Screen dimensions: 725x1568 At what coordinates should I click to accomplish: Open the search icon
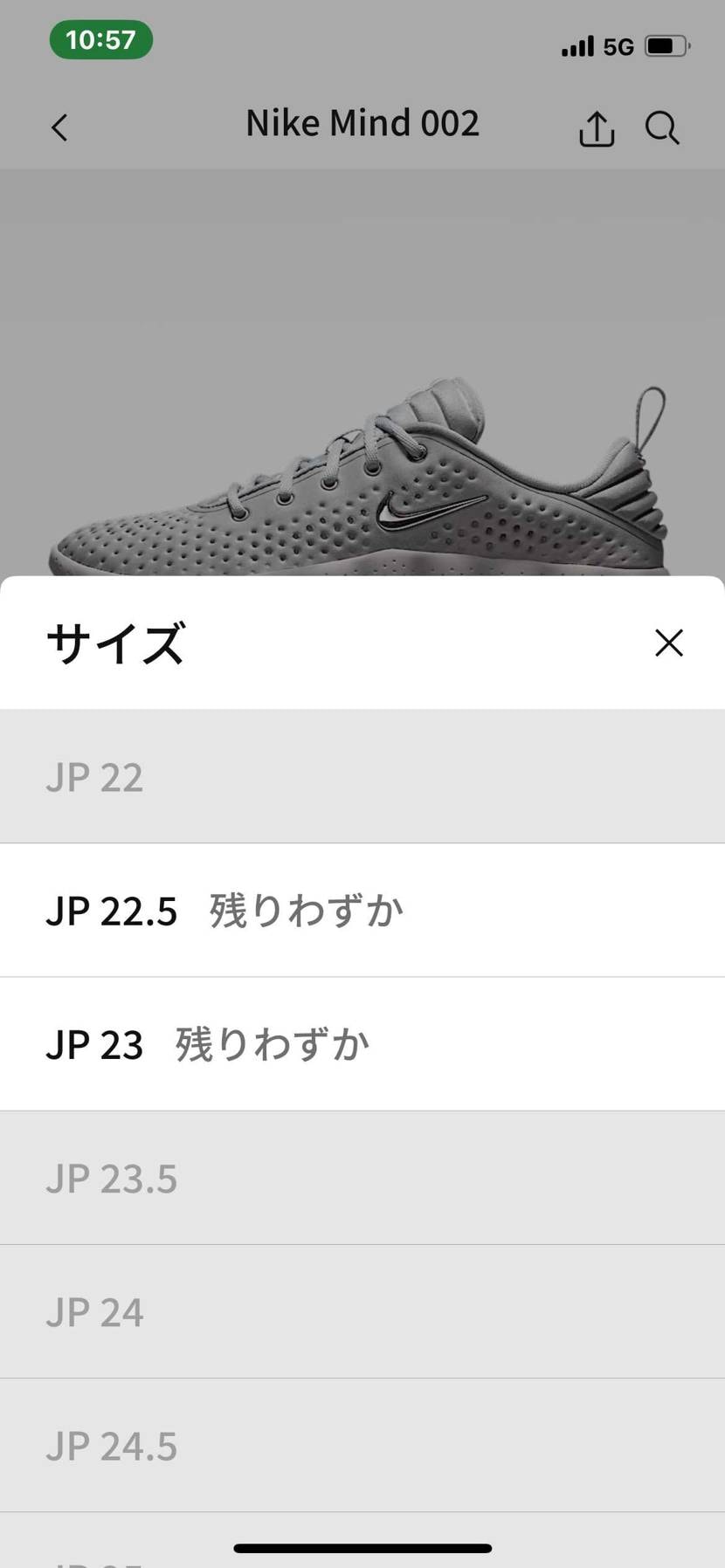[663, 128]
